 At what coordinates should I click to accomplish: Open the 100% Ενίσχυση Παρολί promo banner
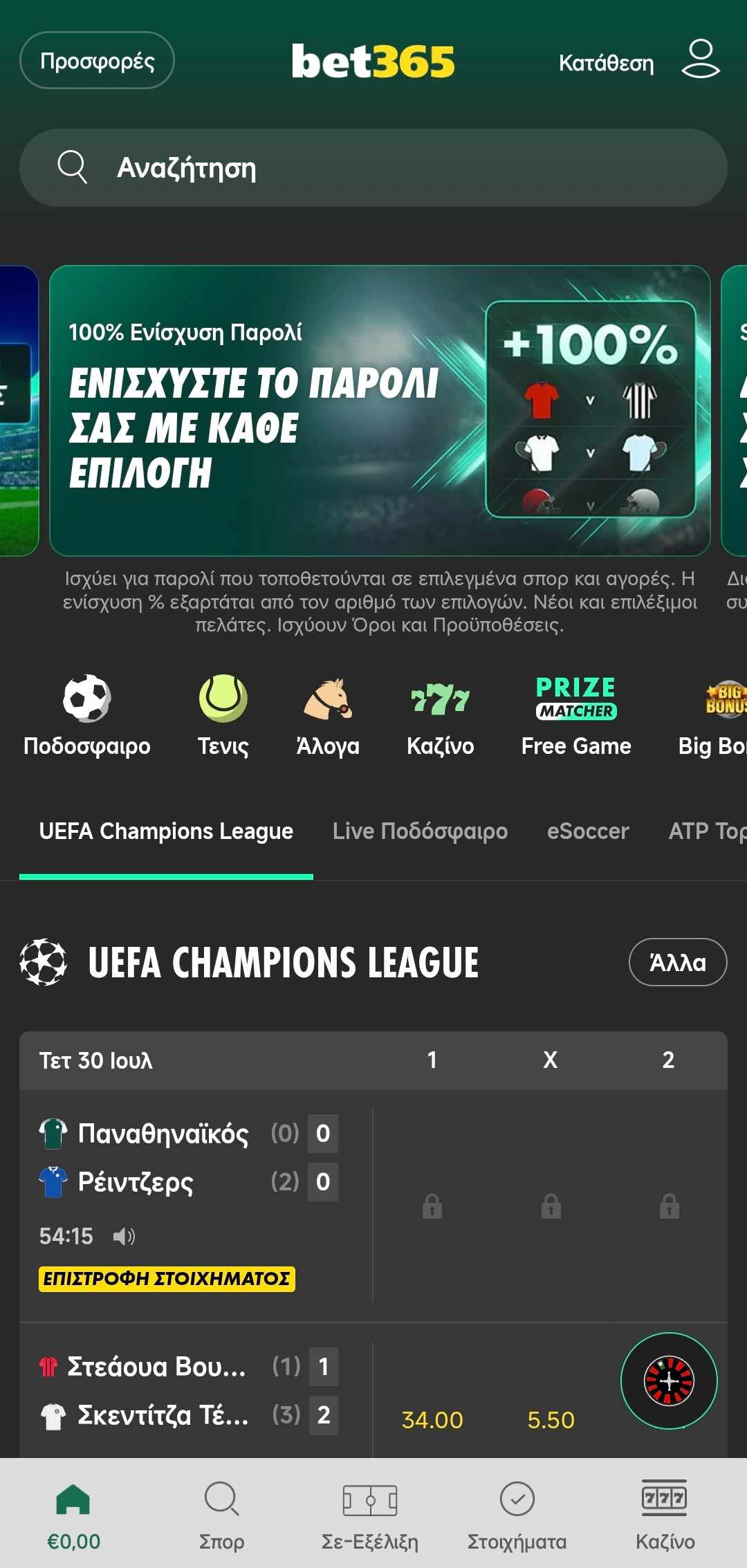pos(380,411)
